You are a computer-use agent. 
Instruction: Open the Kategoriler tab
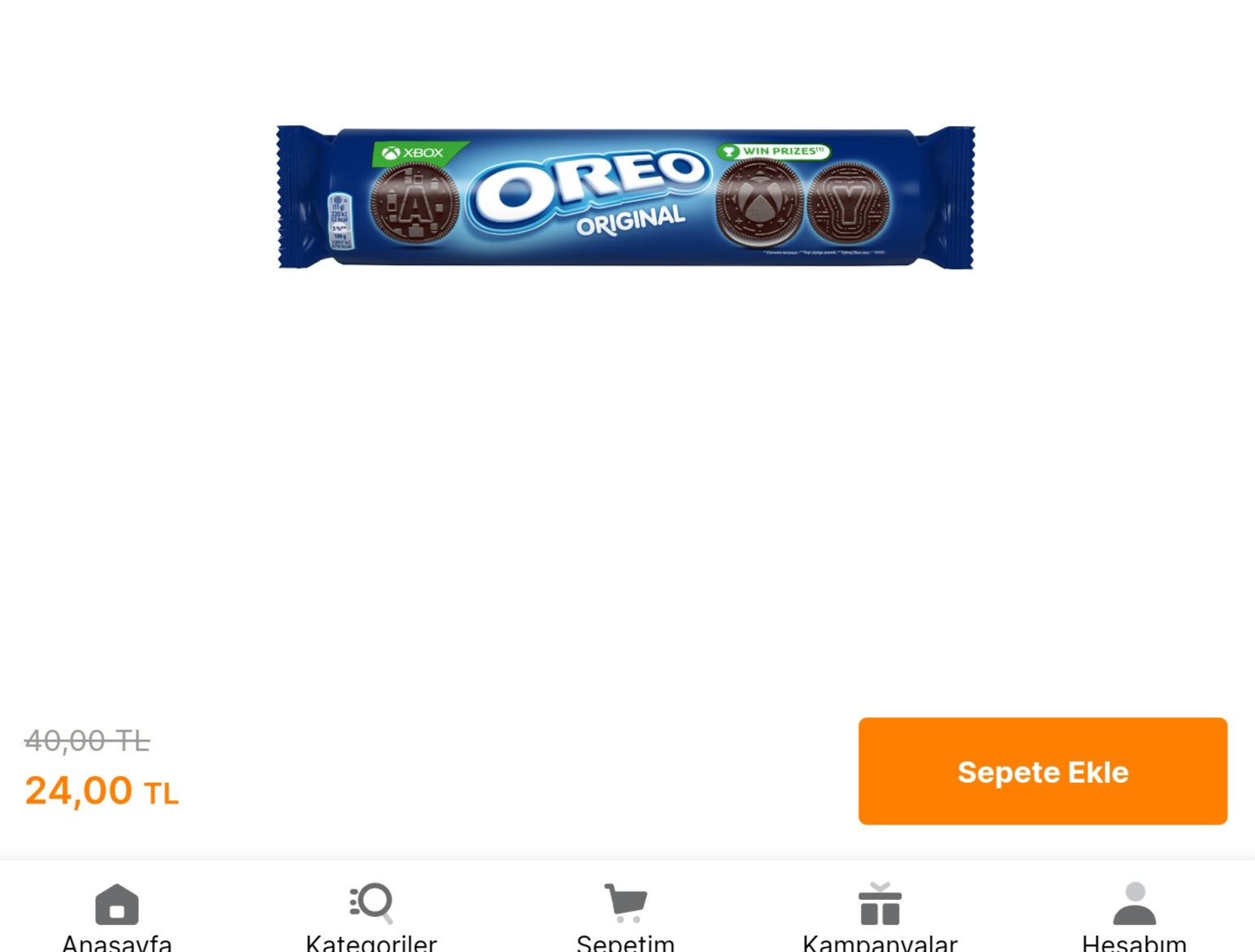point(371,915)
